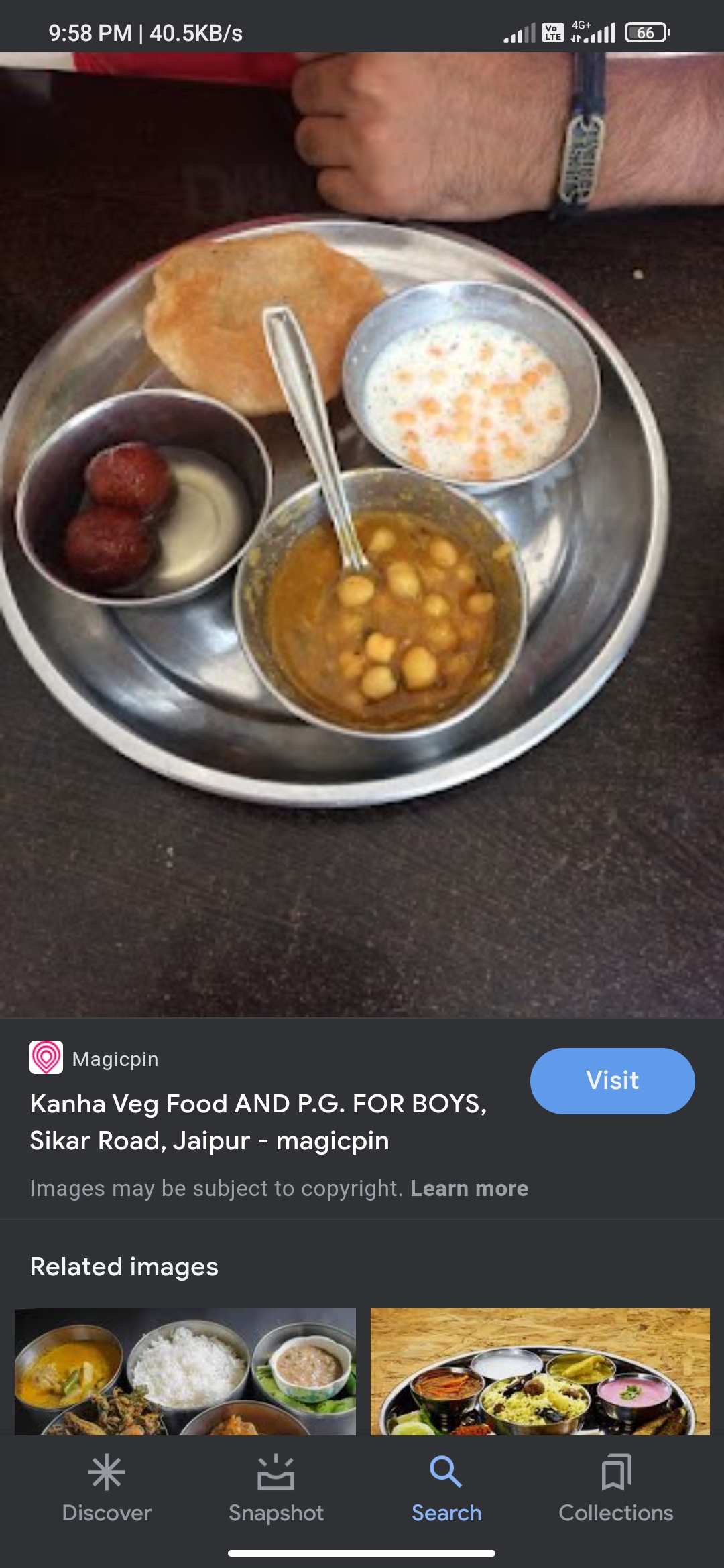Open related image with rice bowls
The width and height of the screenshot is (724, 1568).
(x=185, y=1370)
